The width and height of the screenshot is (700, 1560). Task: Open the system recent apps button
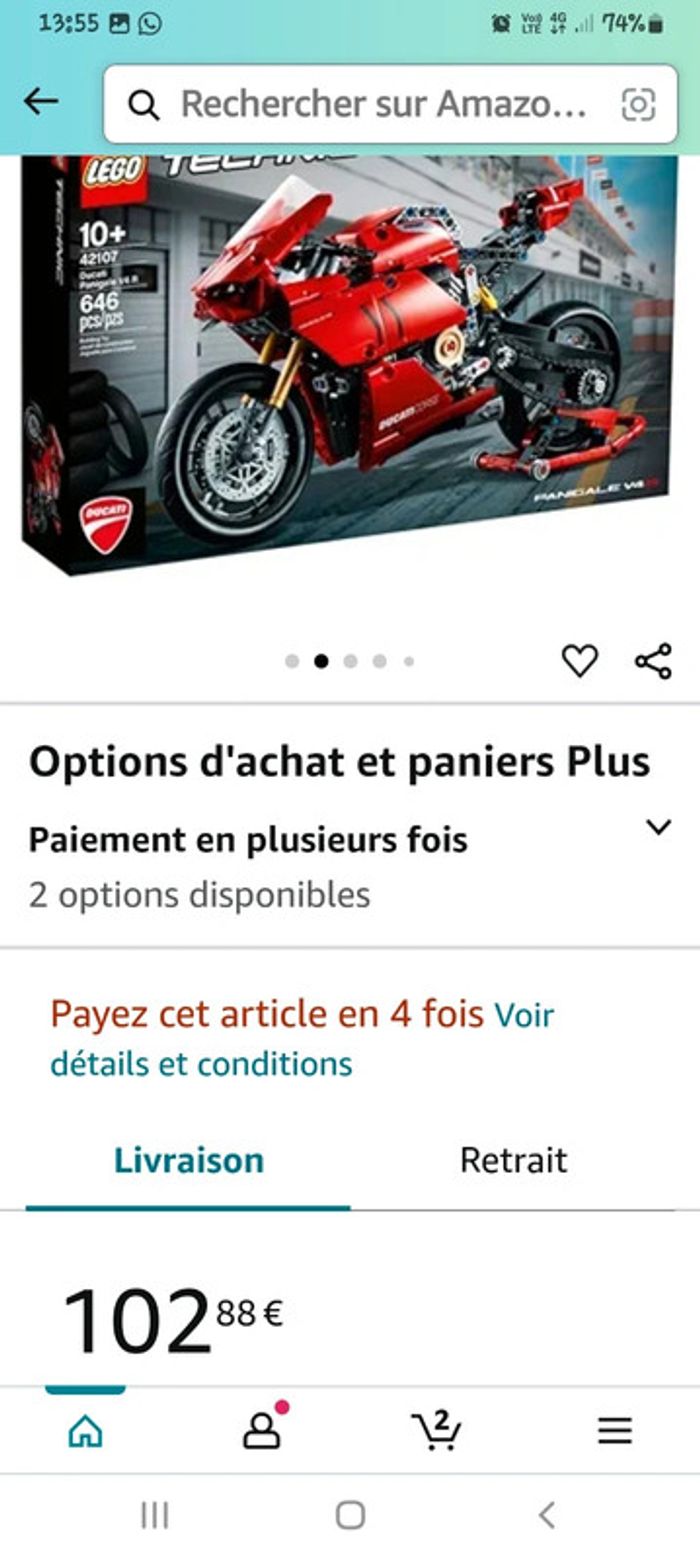(x=154, y=1516)
